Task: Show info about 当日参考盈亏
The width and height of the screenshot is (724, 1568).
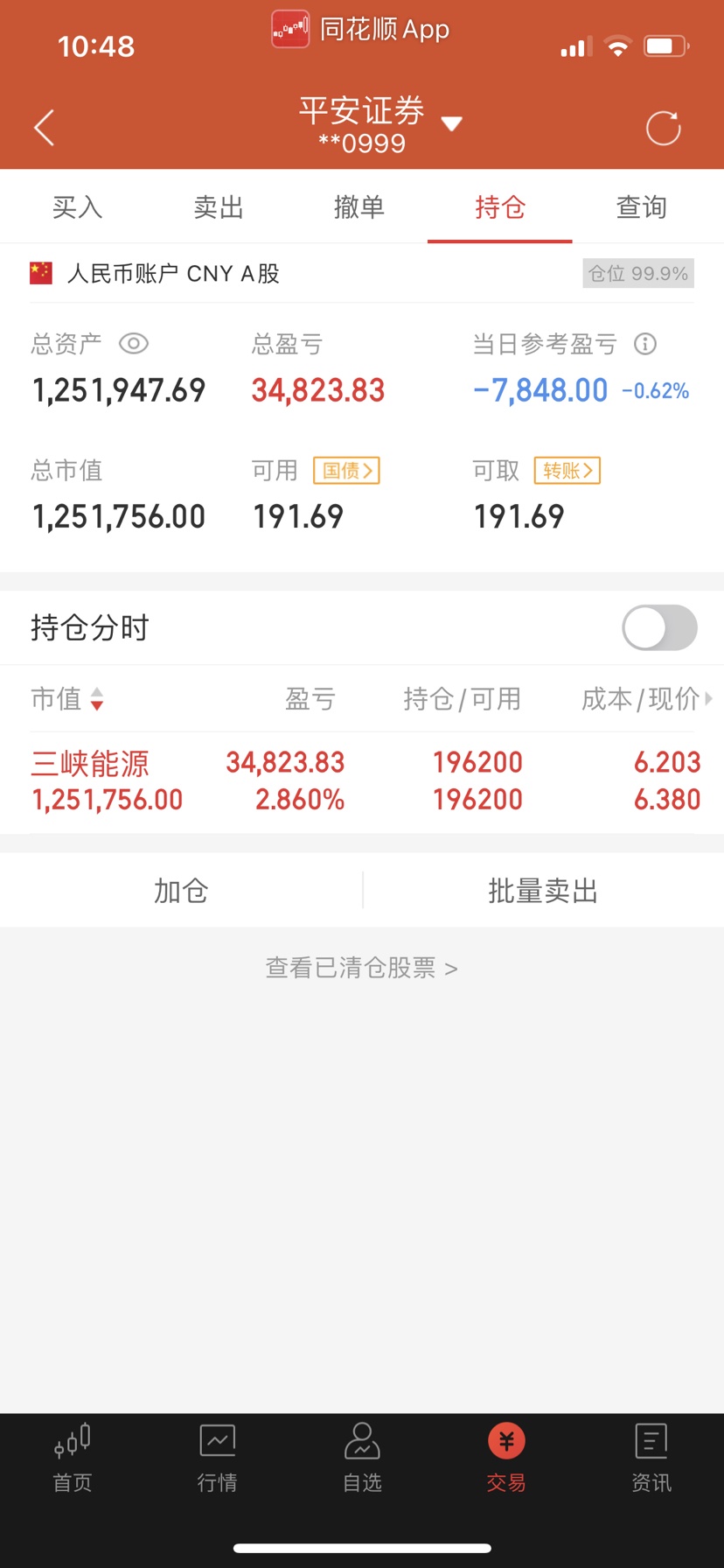Action: (x=645, y=344)
